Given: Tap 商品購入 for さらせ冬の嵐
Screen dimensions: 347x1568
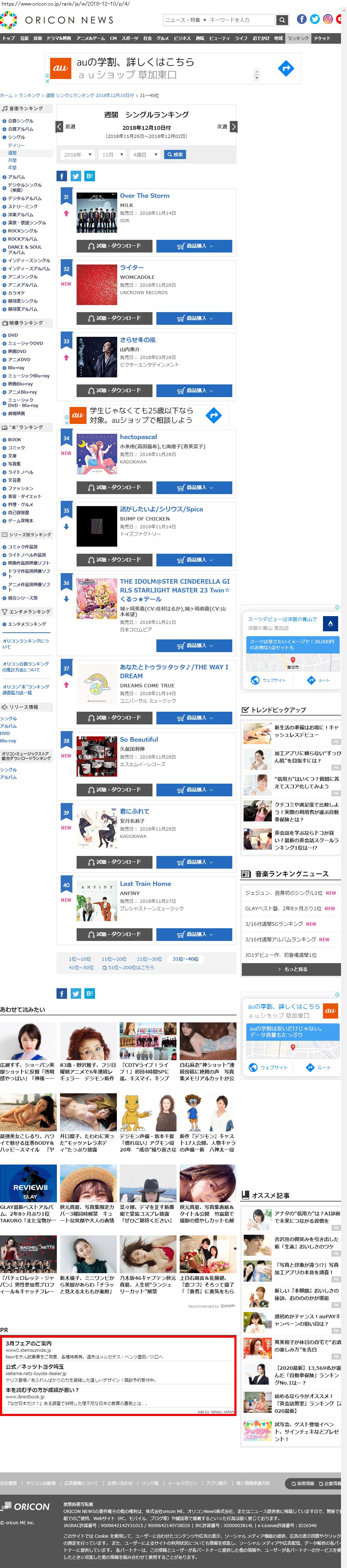Looking at the screenshot, I should [x=194, y=391].
